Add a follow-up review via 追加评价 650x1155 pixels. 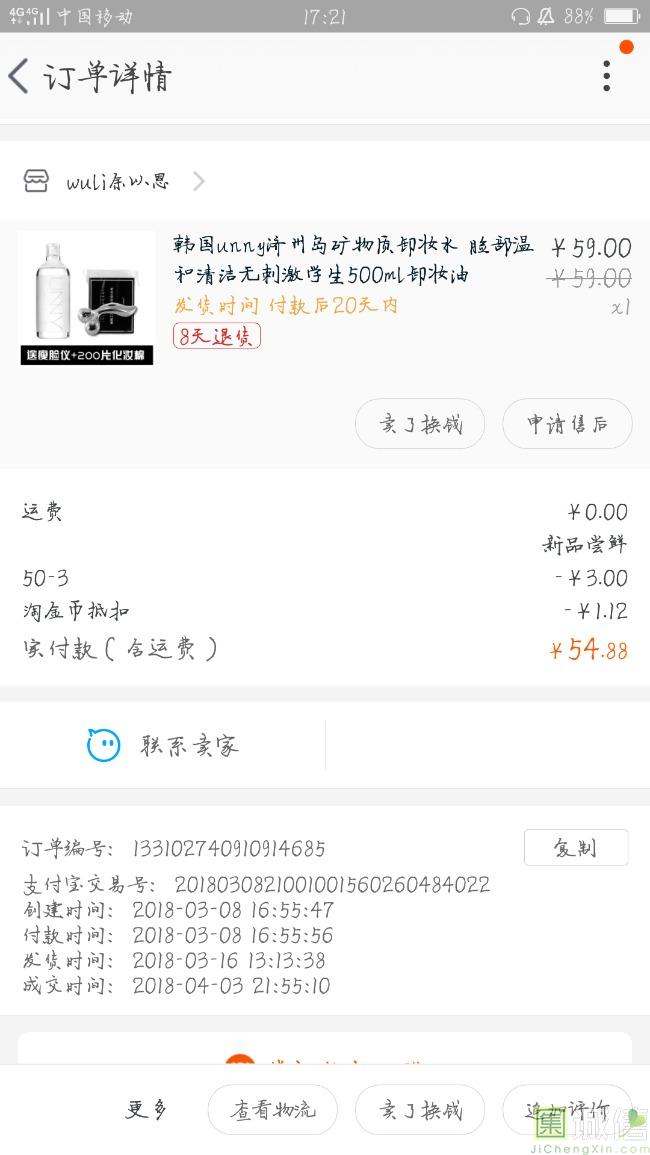(x=567, y=1109)
